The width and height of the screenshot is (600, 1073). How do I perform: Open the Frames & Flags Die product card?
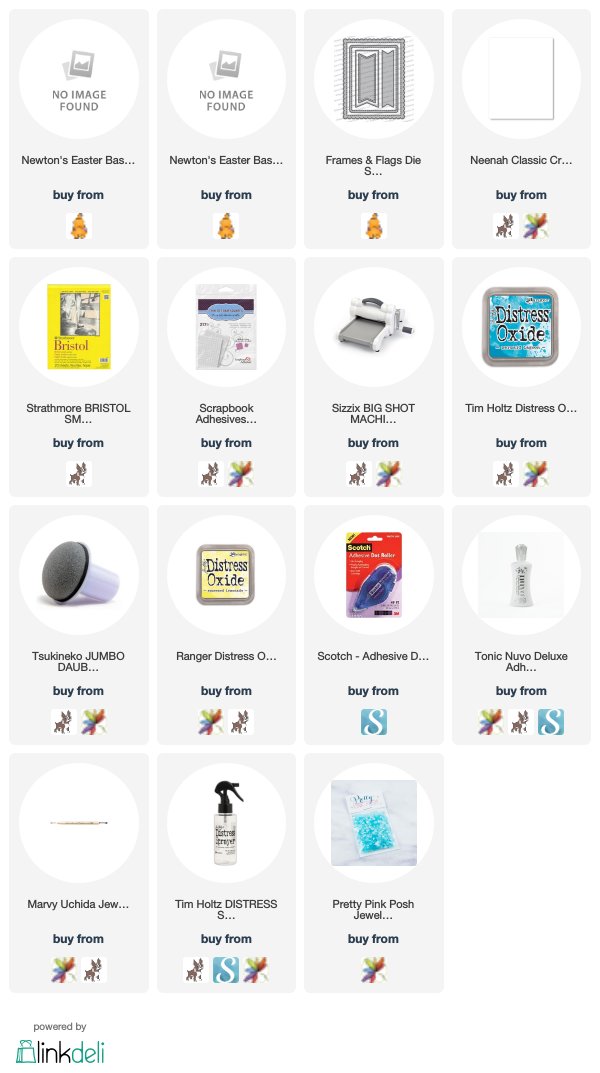[x=373, y=80]
